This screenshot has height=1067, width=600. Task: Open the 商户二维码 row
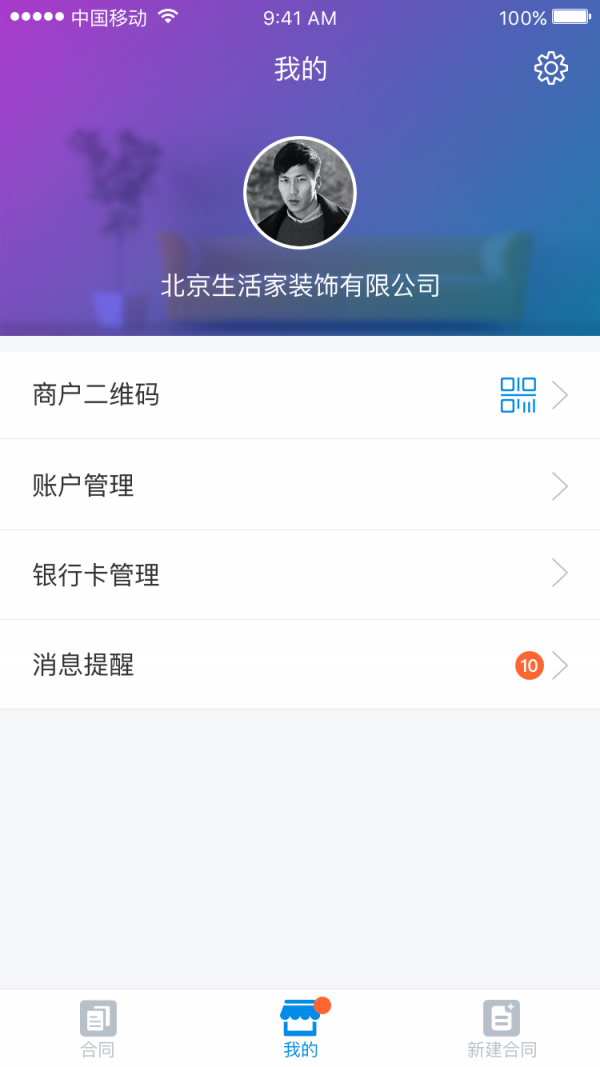[x=300, y=395]
